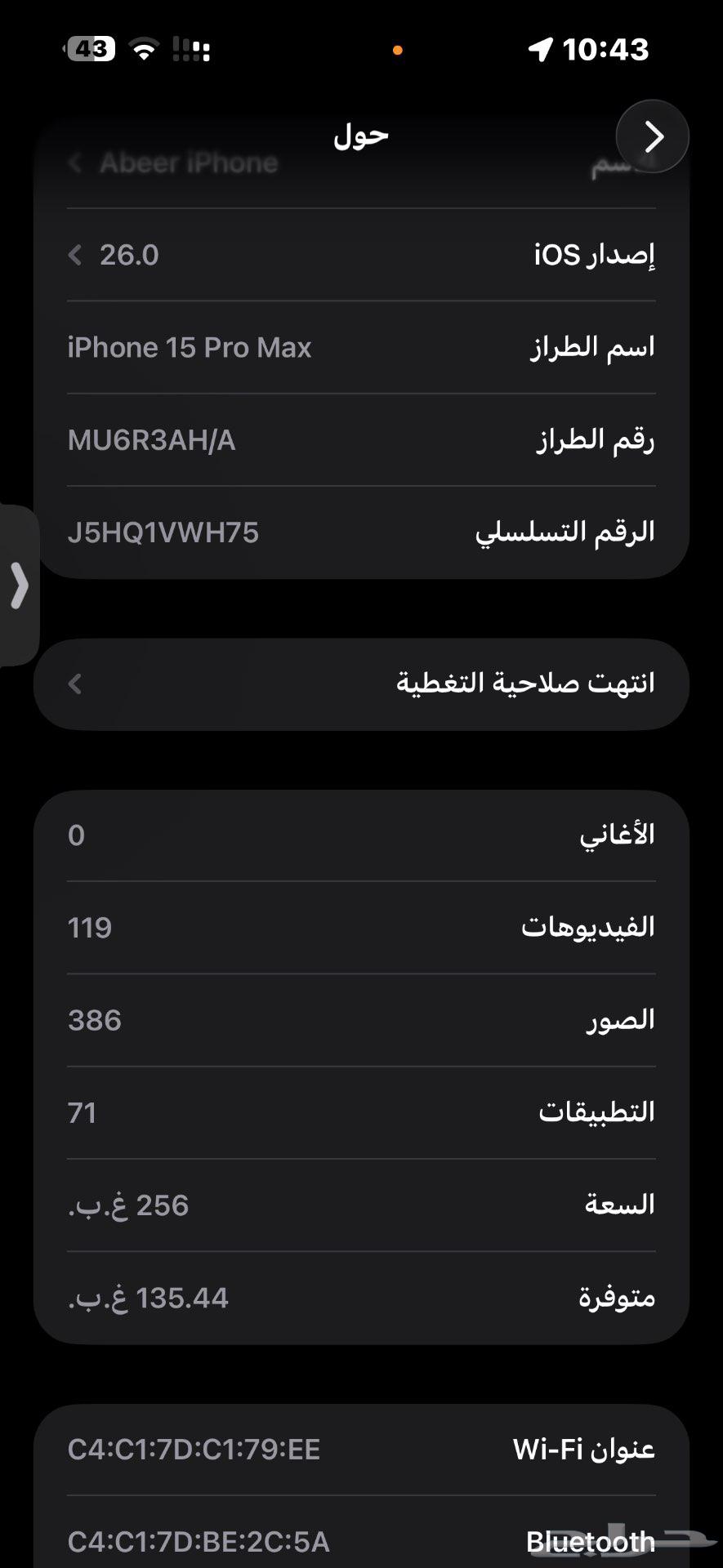The image size is (723, 1568).
Task: Tap the السعة capacity row showing 256
Action: [359, 1205]
